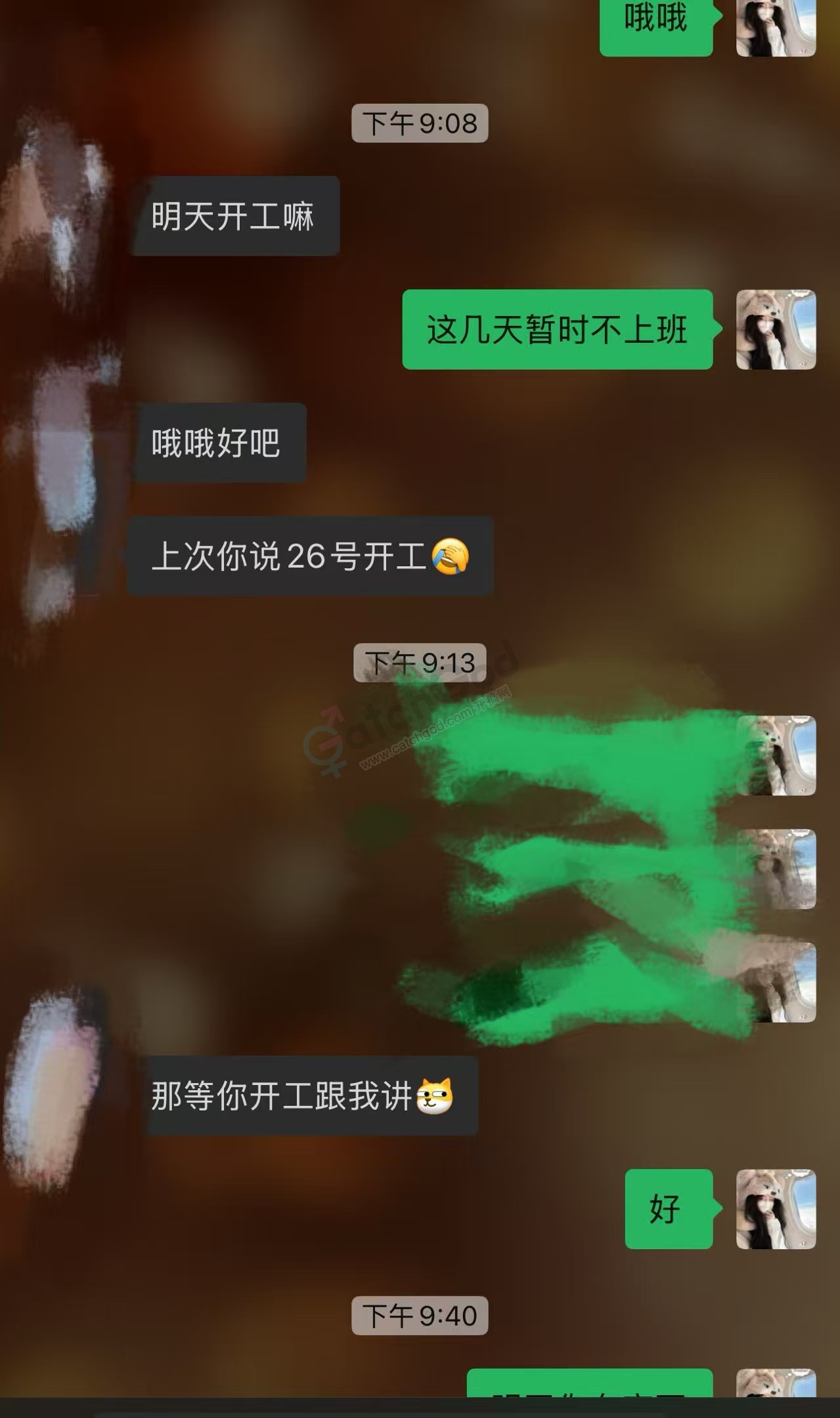Click the 下午9:13 timestamp label
This screenshot has width=840, height=1418.
tap(420, 662)
